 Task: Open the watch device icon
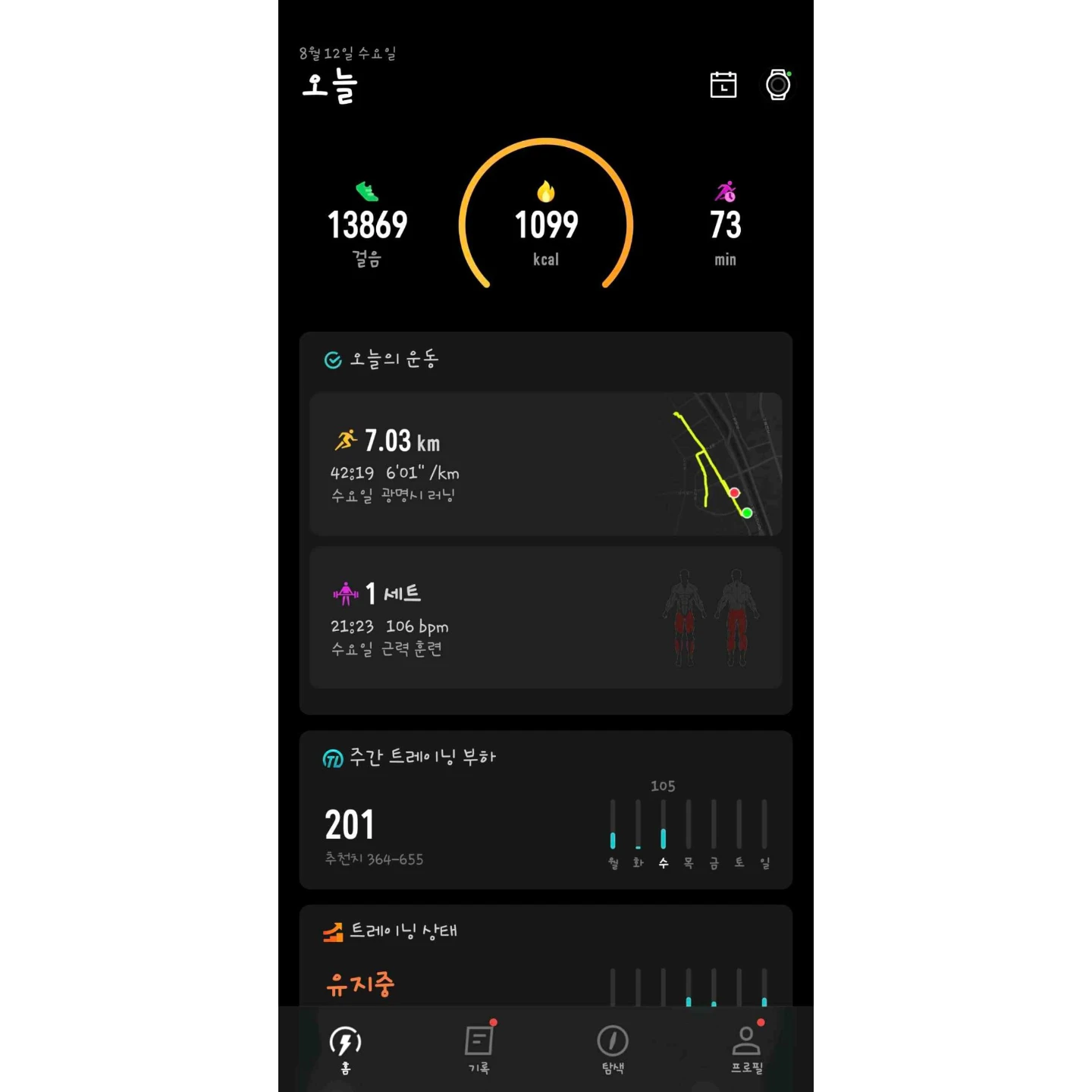pyautogui.click(x=778, y=85)
